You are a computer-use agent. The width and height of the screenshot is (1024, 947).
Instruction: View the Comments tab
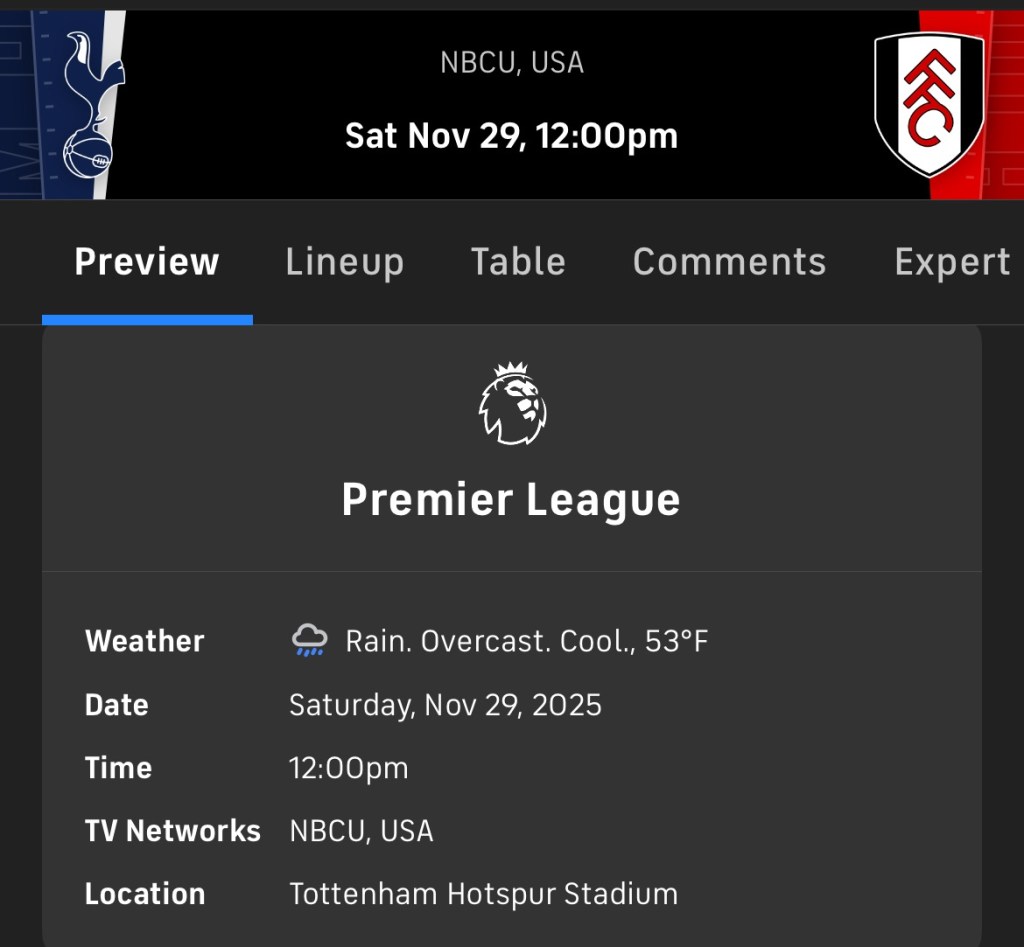coord(729,262)
